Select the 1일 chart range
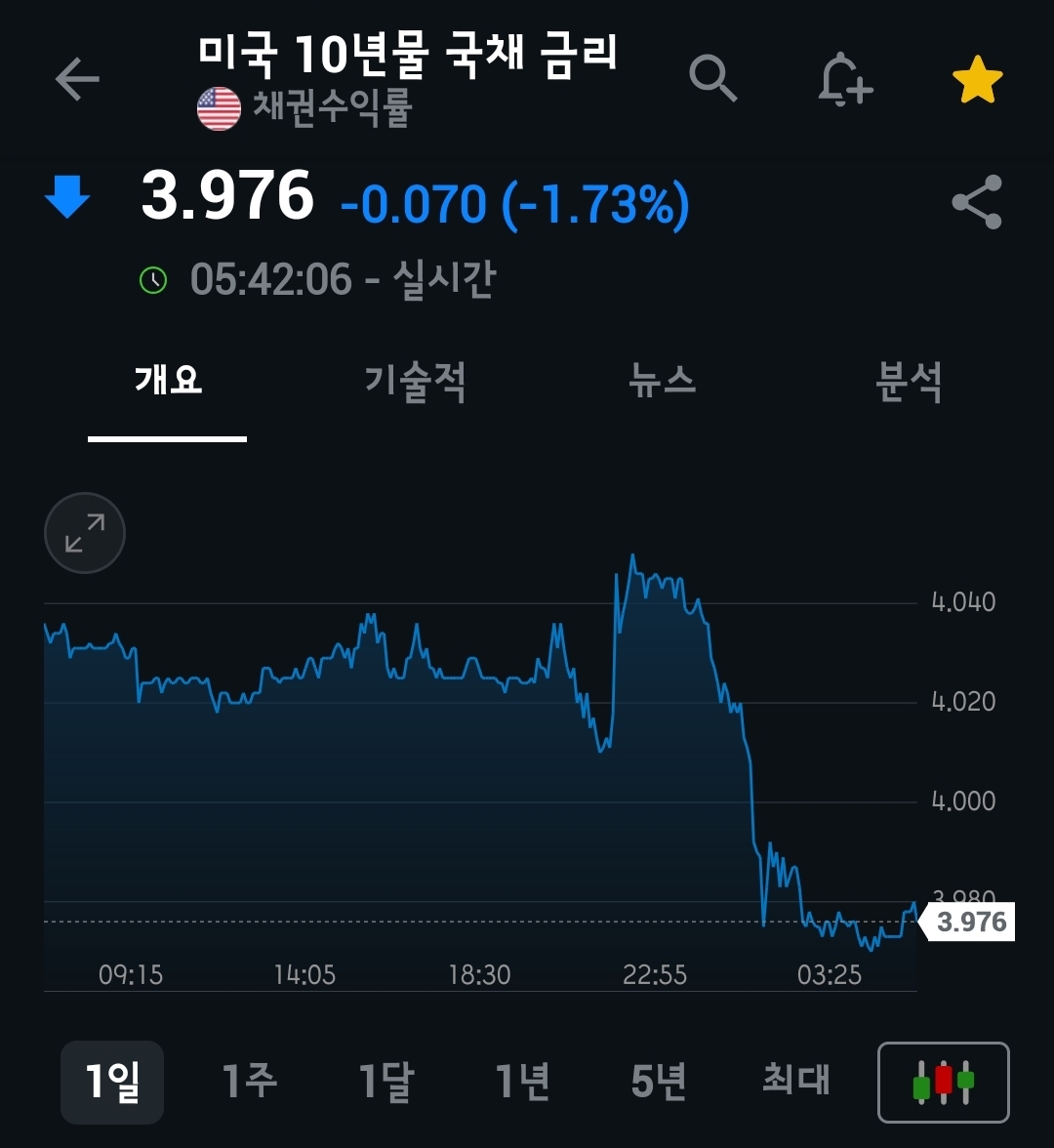Image resolution: width=1054 pixels, height=1148 pixels. point(112,1083)
